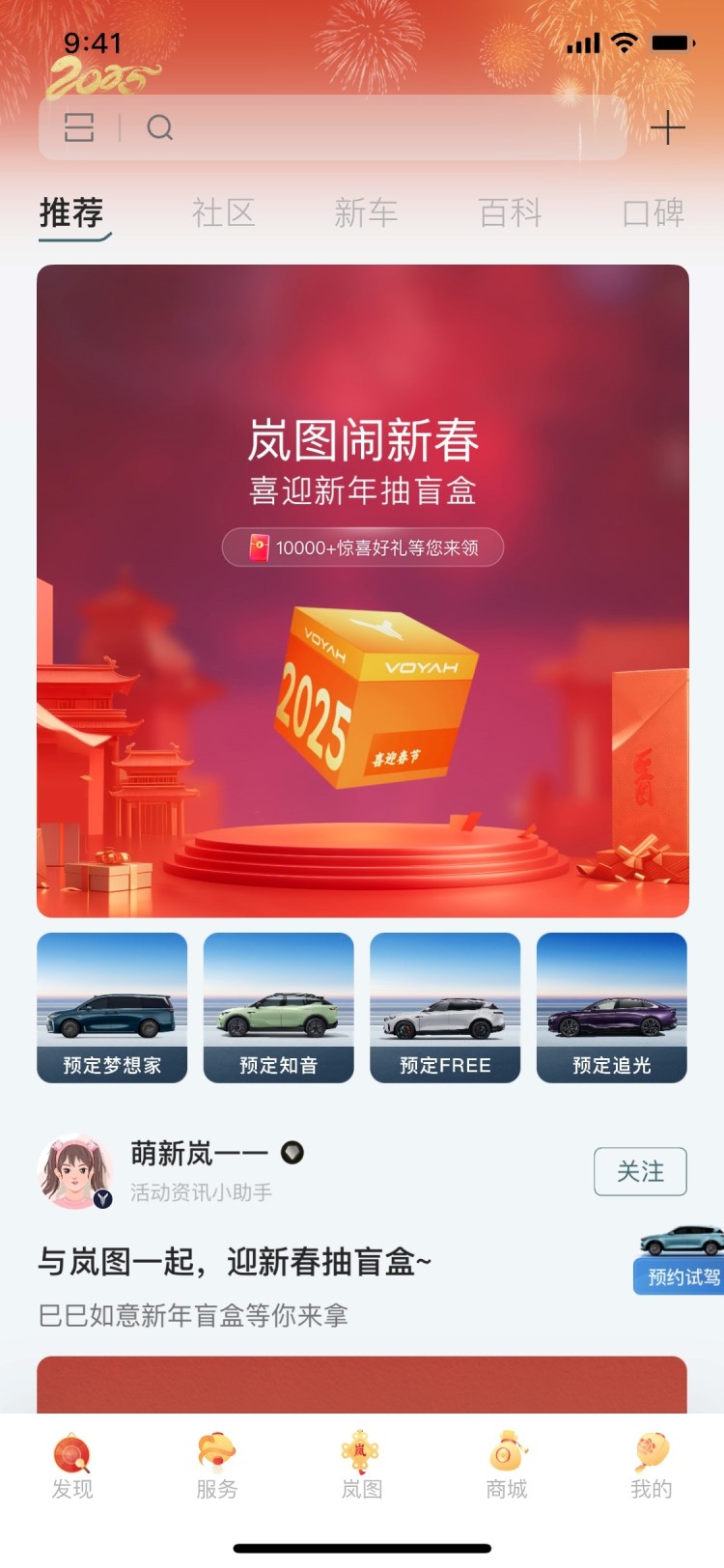The width and height of the screenshot is (724, 1568).
Task: View 萌新岚一一's profile avatar
Action: (75, 1171)
